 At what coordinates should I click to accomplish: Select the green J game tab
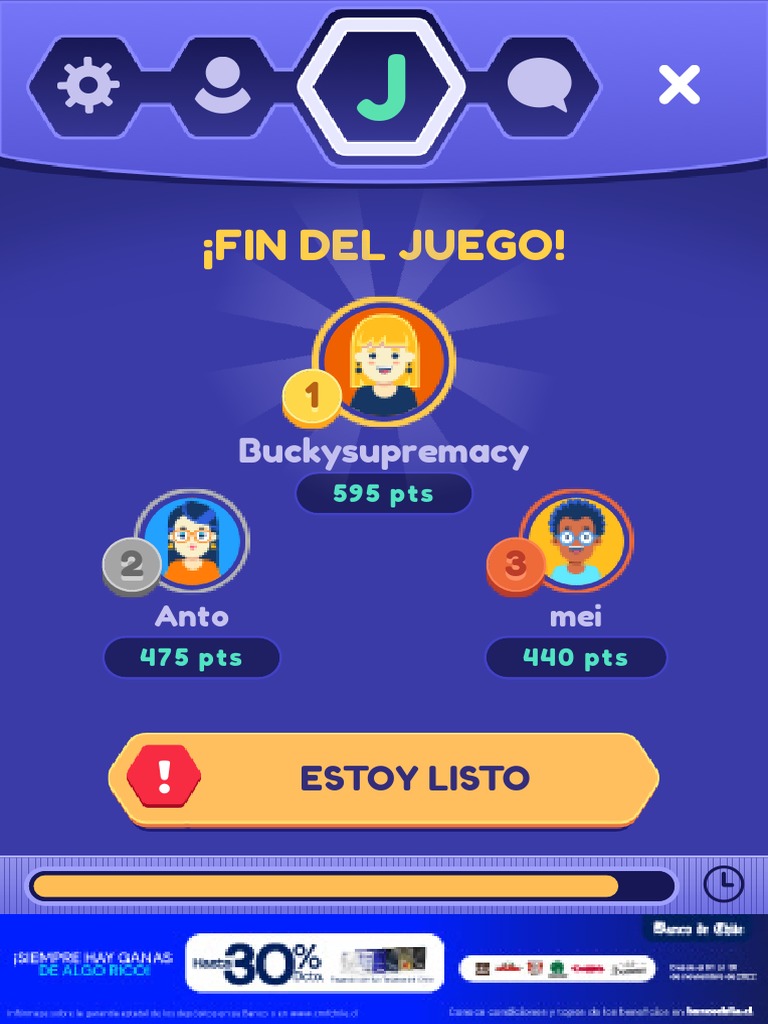pos(382,87)
